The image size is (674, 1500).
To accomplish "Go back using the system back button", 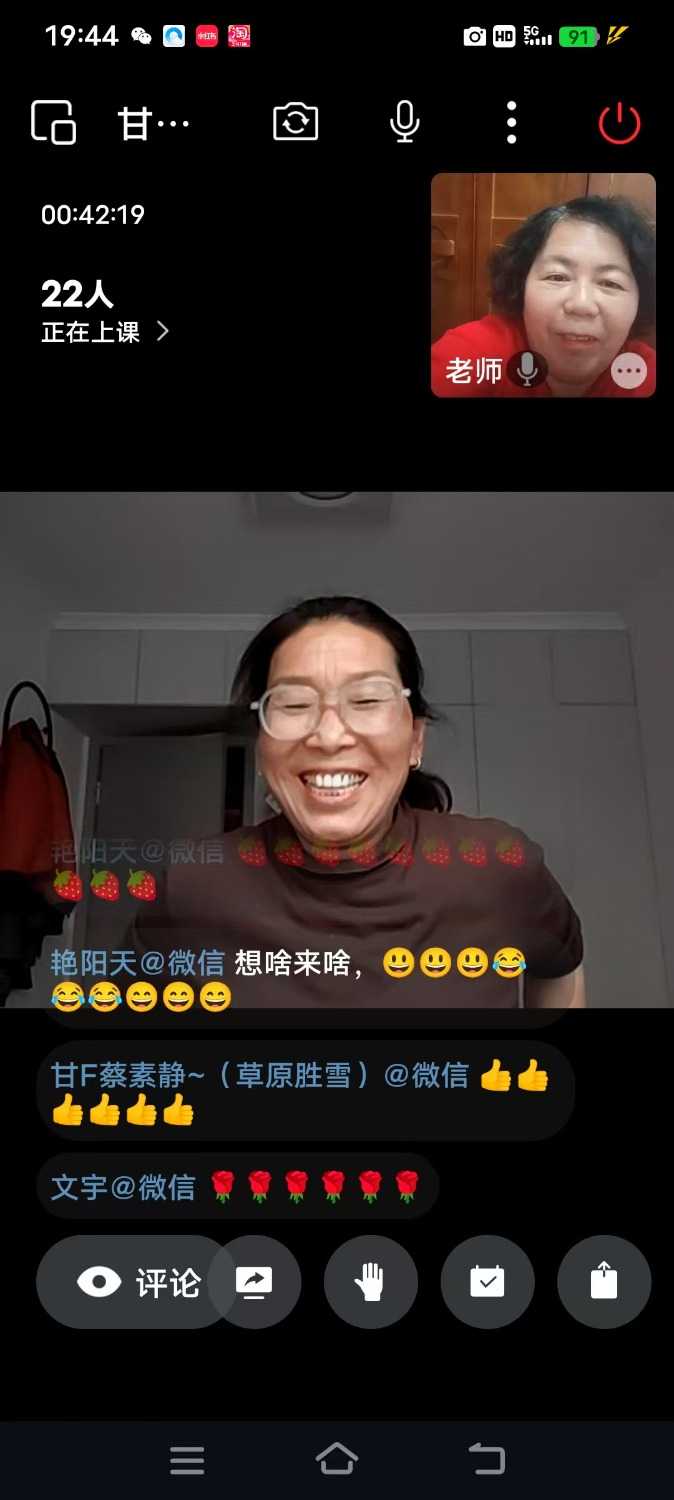I will pyautogui.click(x=487, y=1459).
